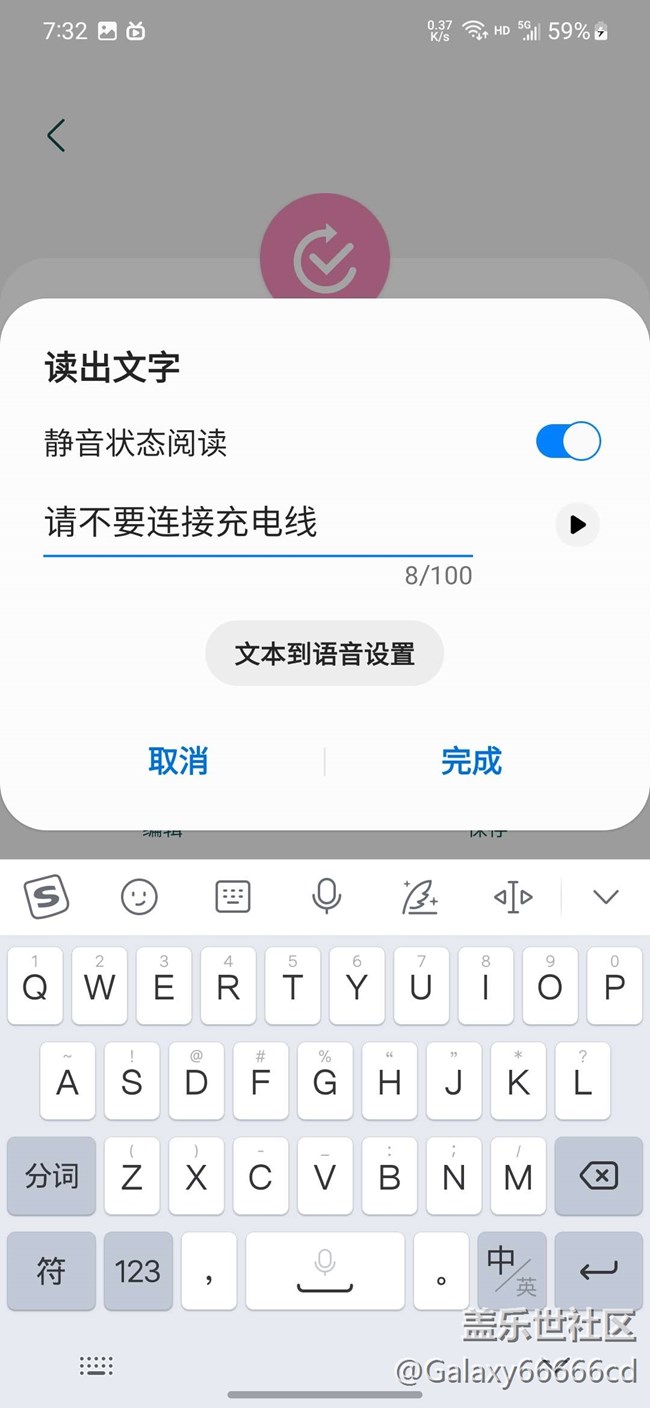This screenshot has height=1408, width=650.
Task: Collapse the keyboard with the down chevron
Action: (x=605, y=896)
